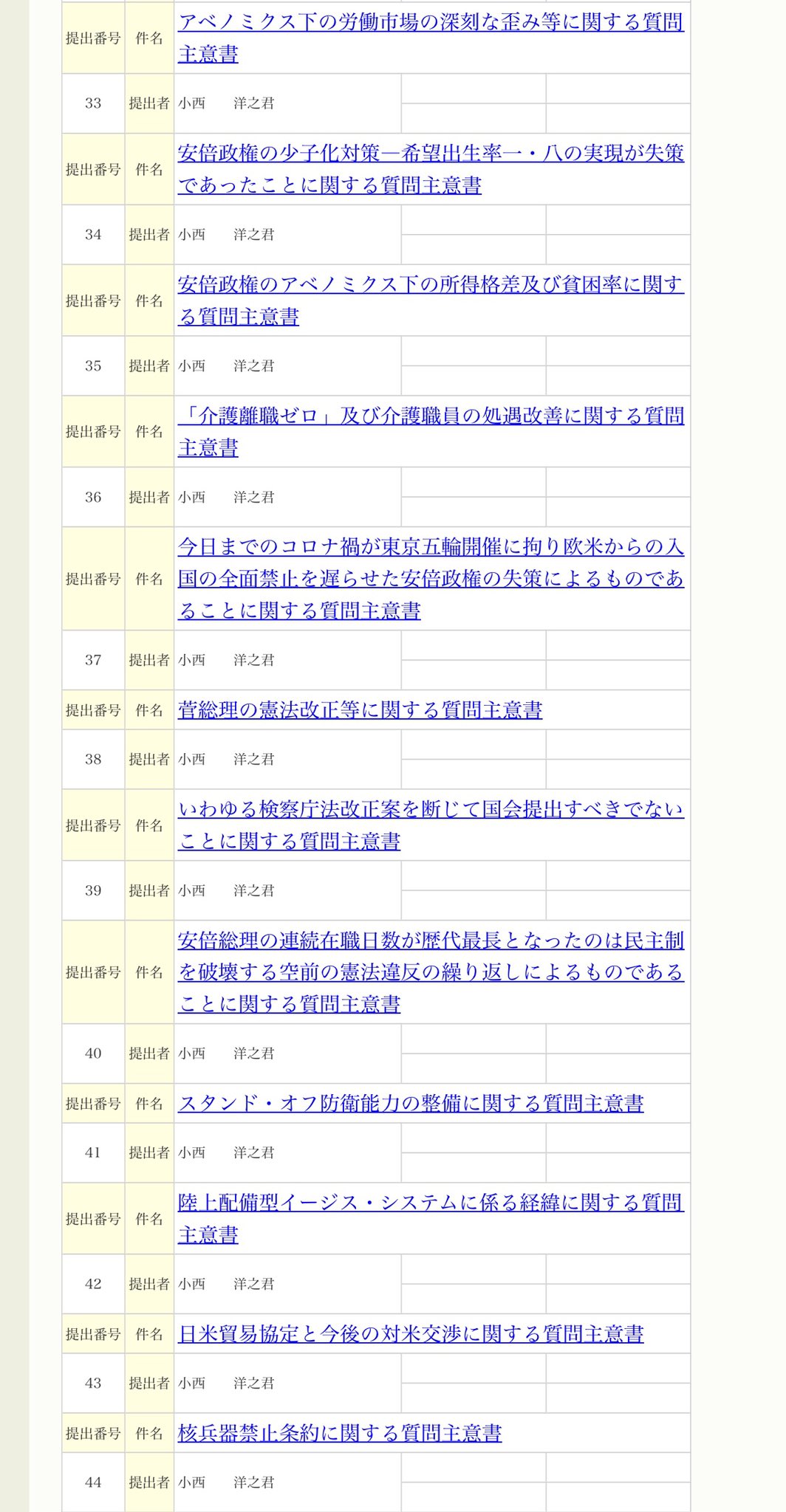Open the アベノミクス下の労働市場 question link
Image resolution: width=786 pixels, height=1512 pixels.
431,38
